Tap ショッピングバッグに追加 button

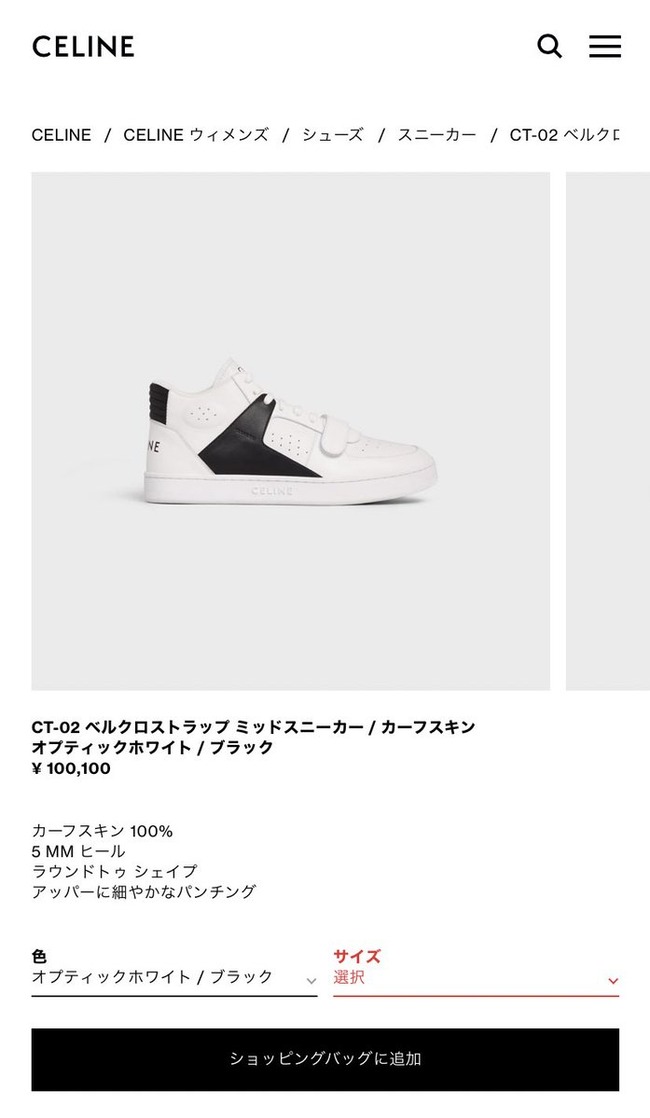[325, 1059]
